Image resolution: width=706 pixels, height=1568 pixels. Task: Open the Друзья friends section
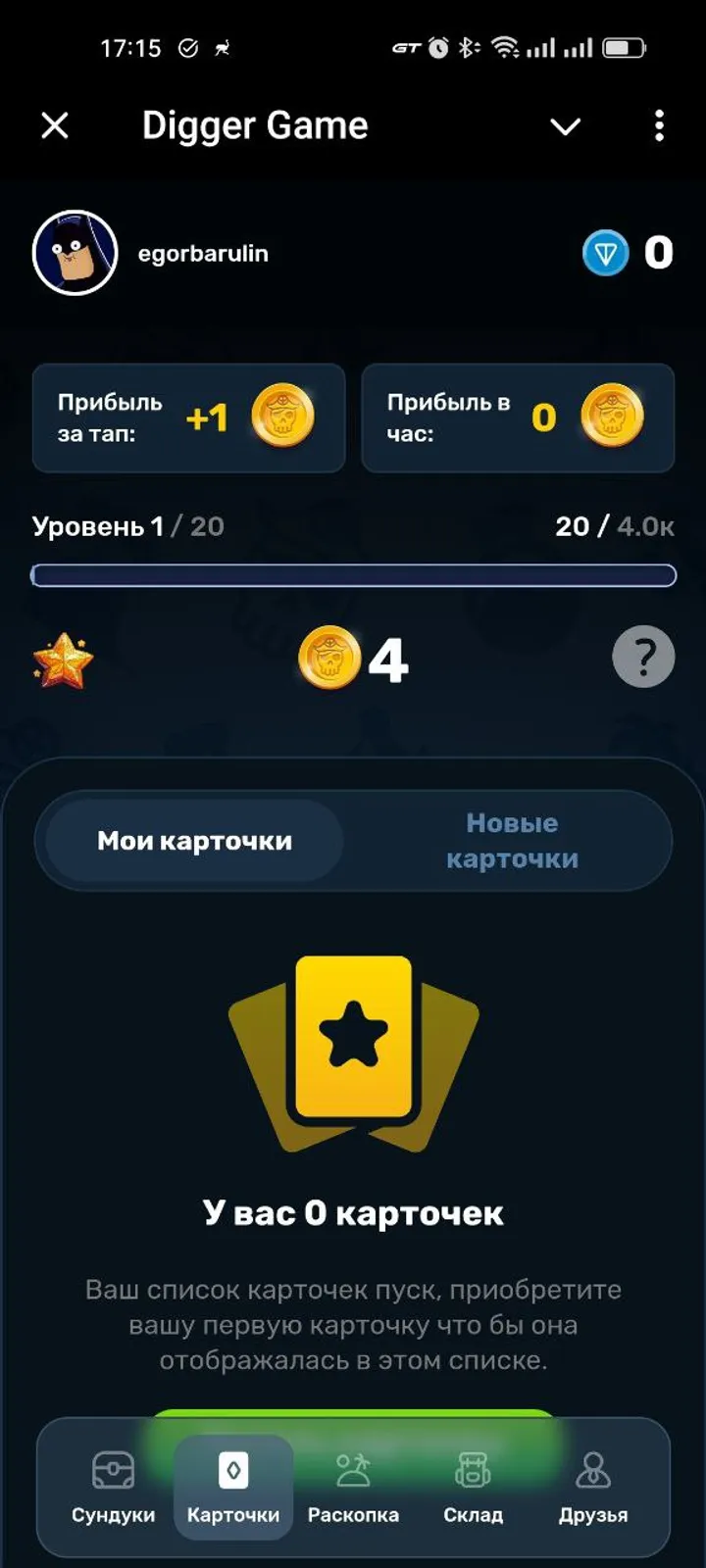[593, 1485]
